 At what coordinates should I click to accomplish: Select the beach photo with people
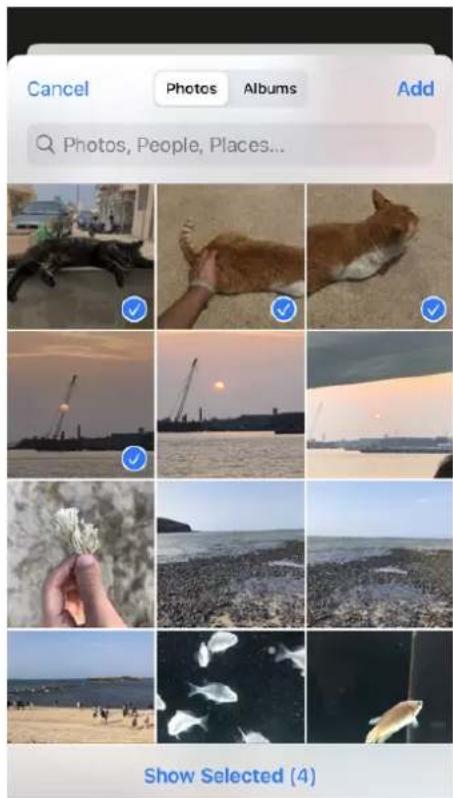80,687
